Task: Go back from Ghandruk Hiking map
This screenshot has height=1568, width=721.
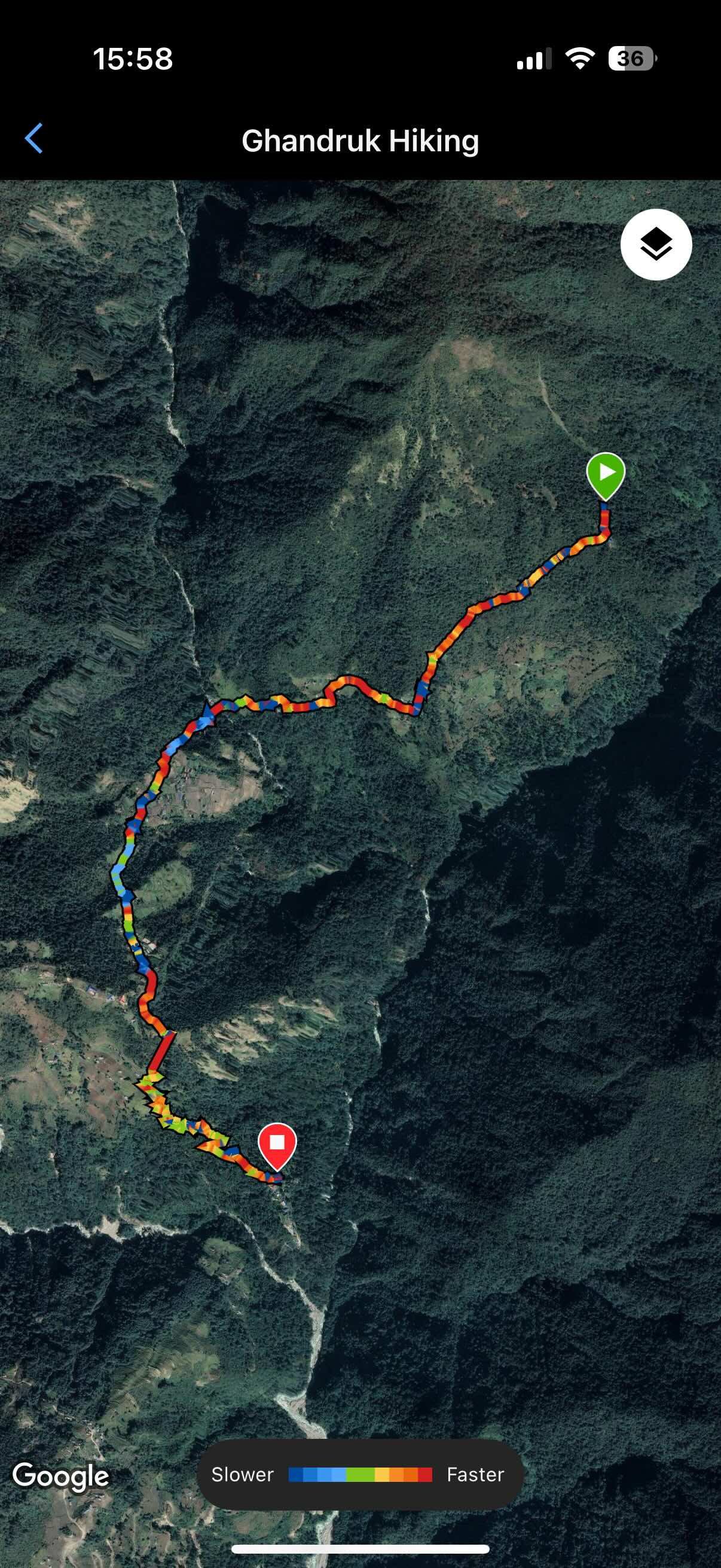Action: point(34,139)
